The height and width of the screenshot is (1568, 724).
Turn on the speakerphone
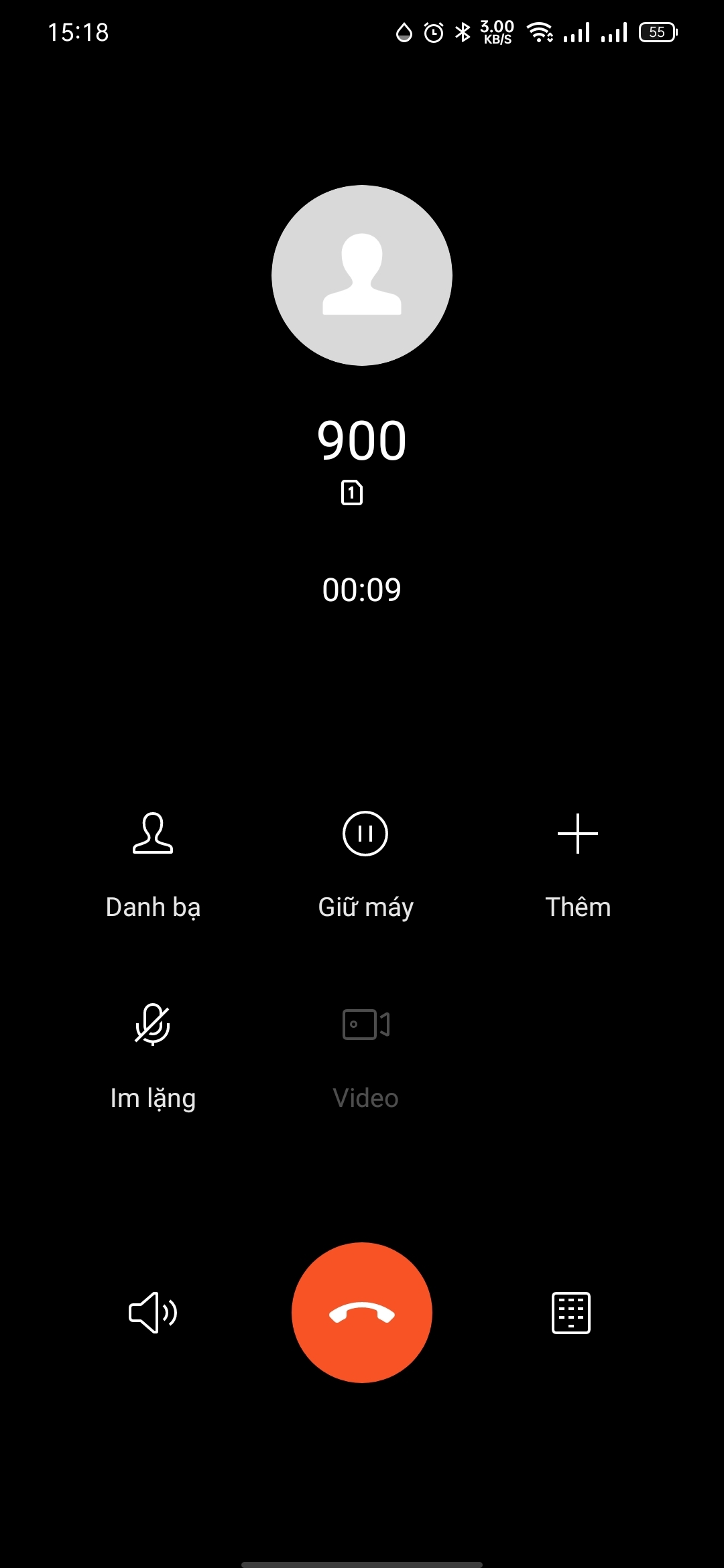pos(153,1313)
